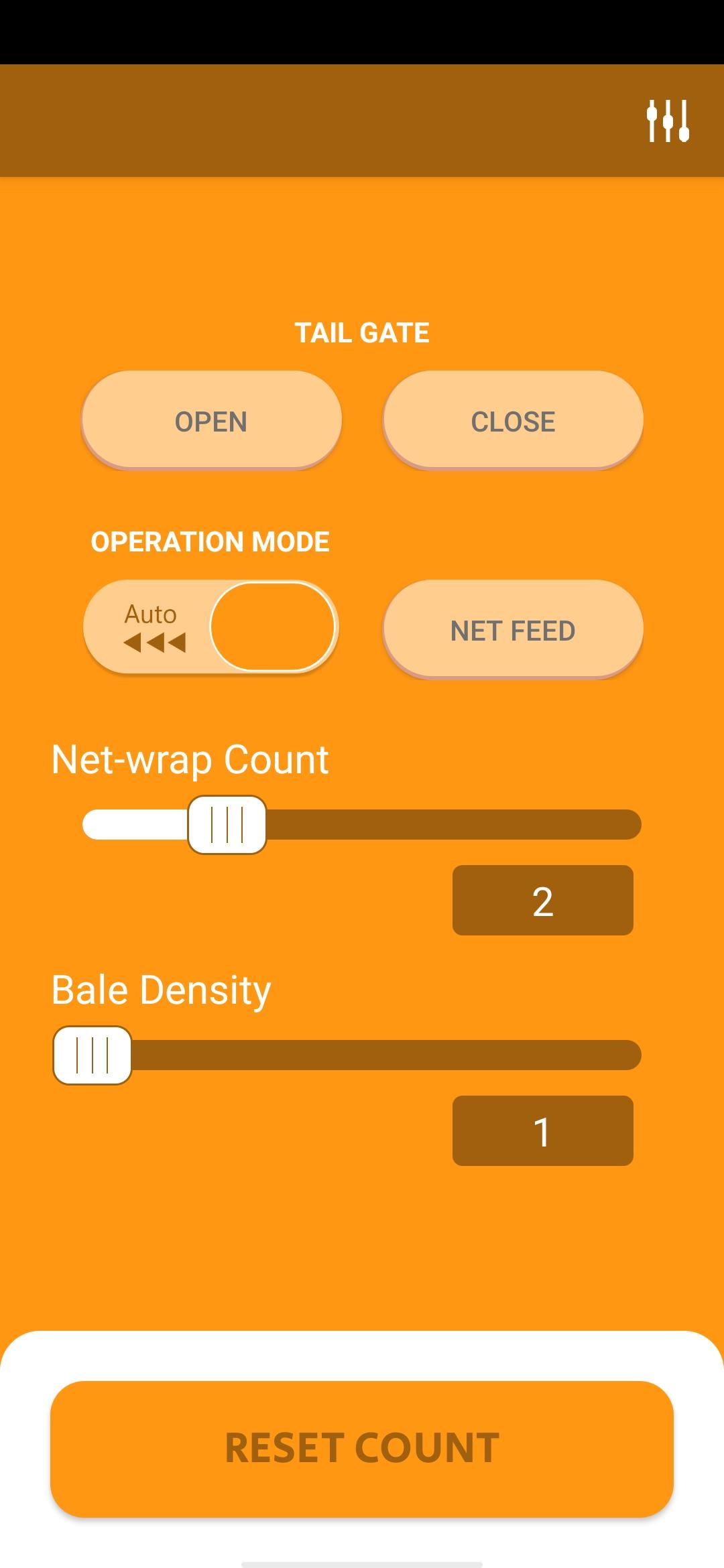This screenshot has height=1568, width=724.
Task: Tap the tail gate OPEN button
Action: tap(211, 421)
